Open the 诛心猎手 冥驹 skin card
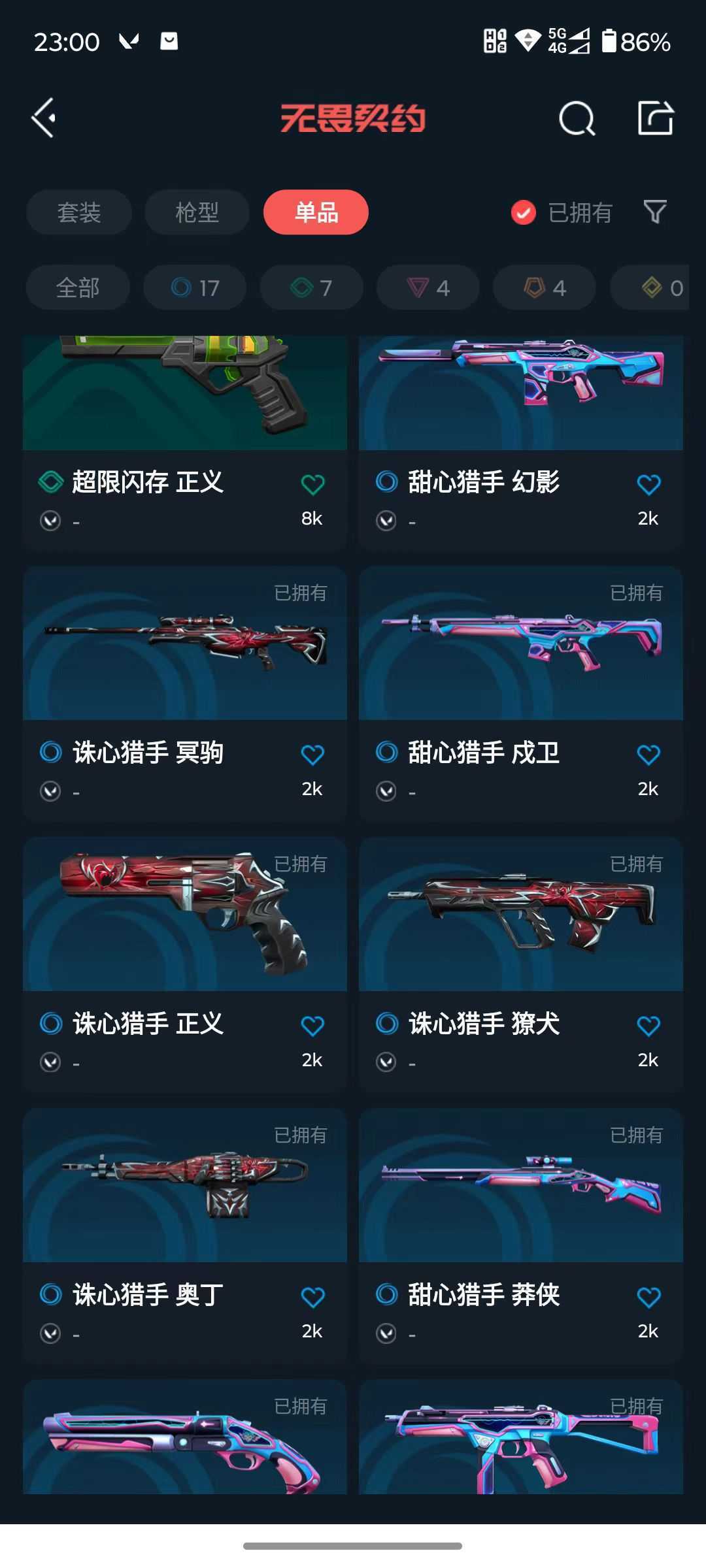 185,693
